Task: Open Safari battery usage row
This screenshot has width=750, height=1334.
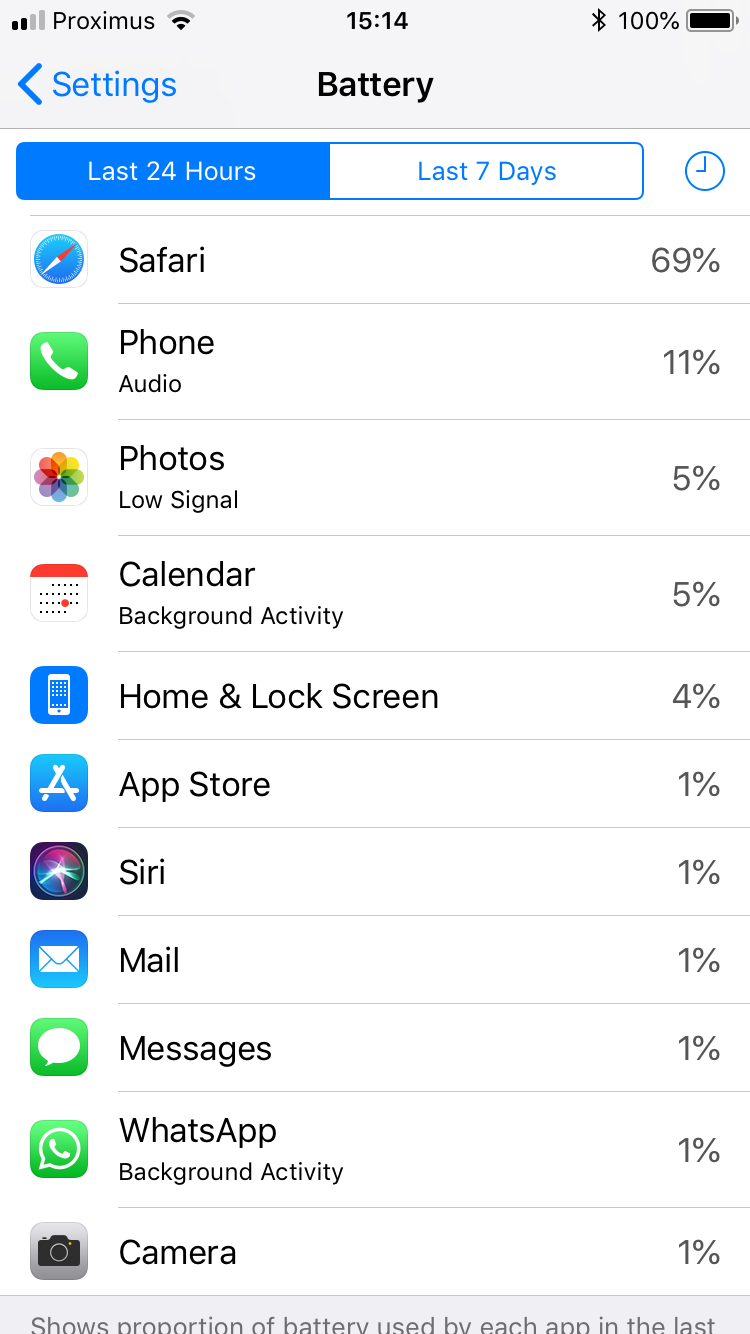Action: pos(375,260)
